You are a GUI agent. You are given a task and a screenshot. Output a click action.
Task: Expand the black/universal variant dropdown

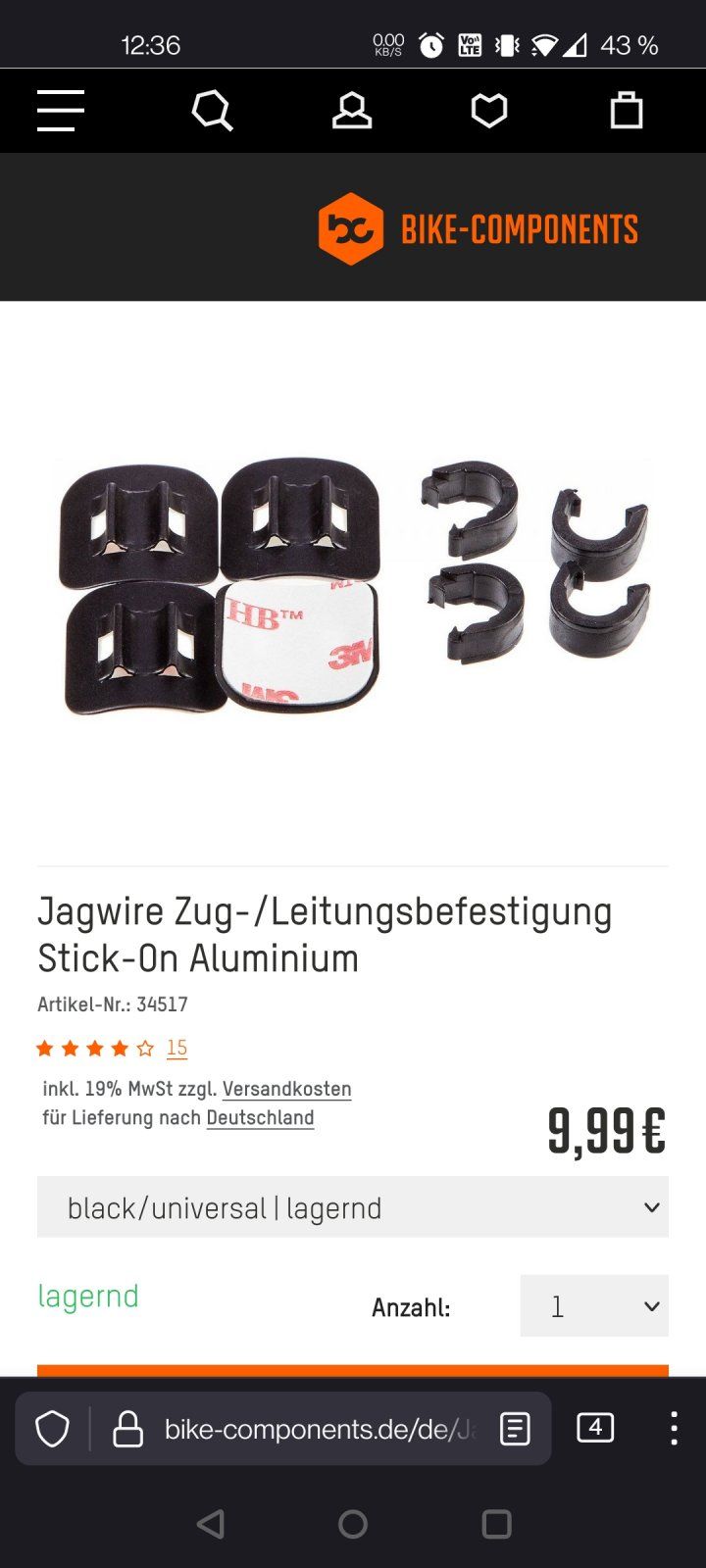tap(353, 1207)
